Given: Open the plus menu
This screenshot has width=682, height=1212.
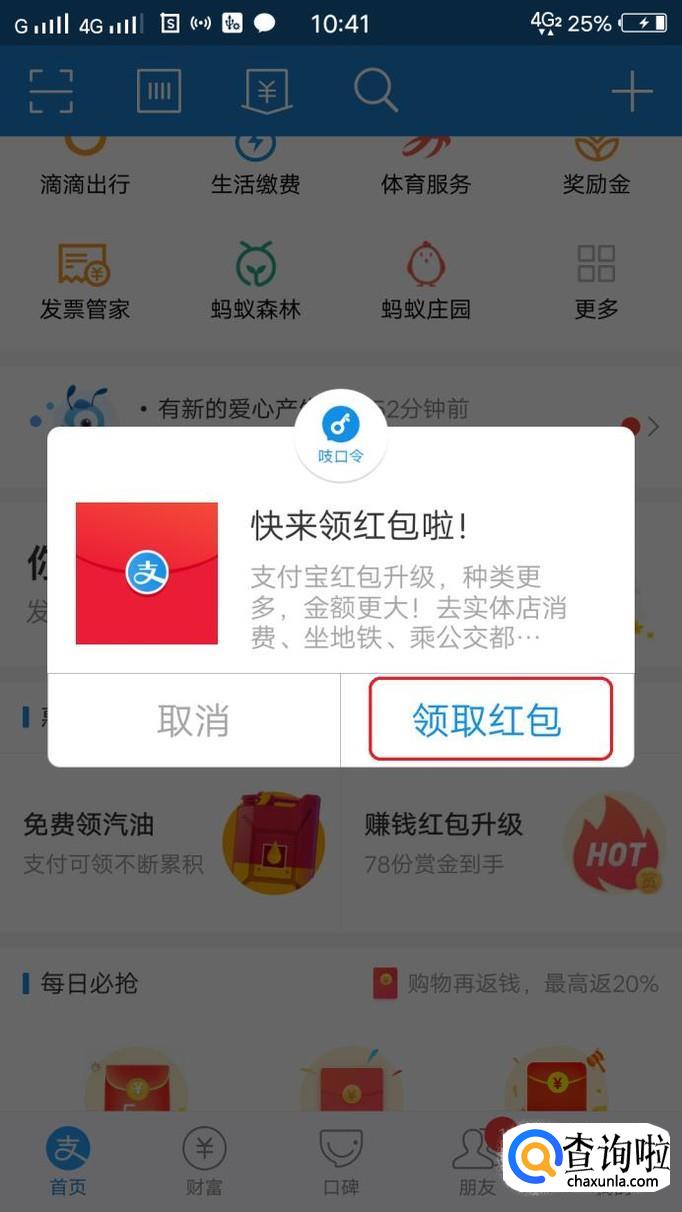Looking at the screenshot, I should [x=631, y=92].
